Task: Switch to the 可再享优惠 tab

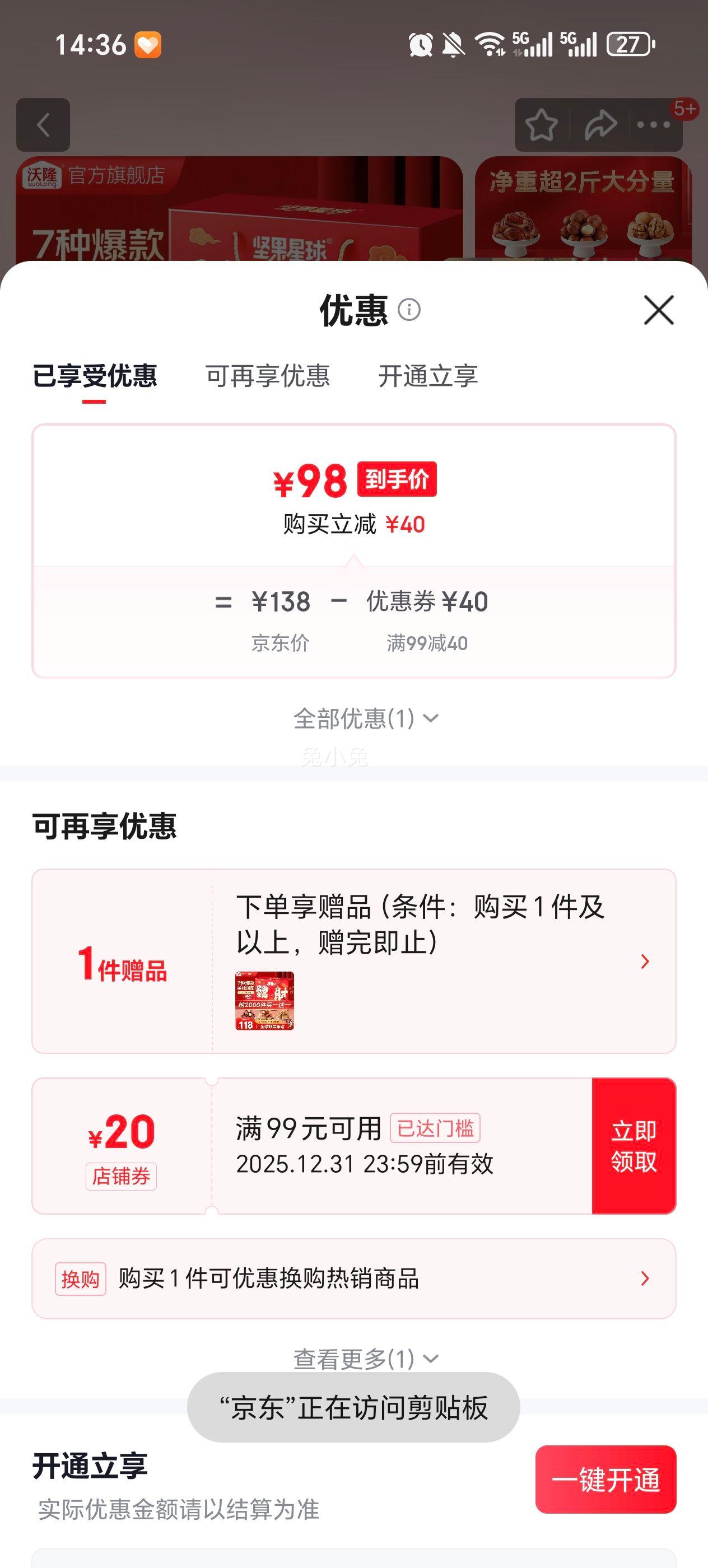Action: click(x=268, y=377)
